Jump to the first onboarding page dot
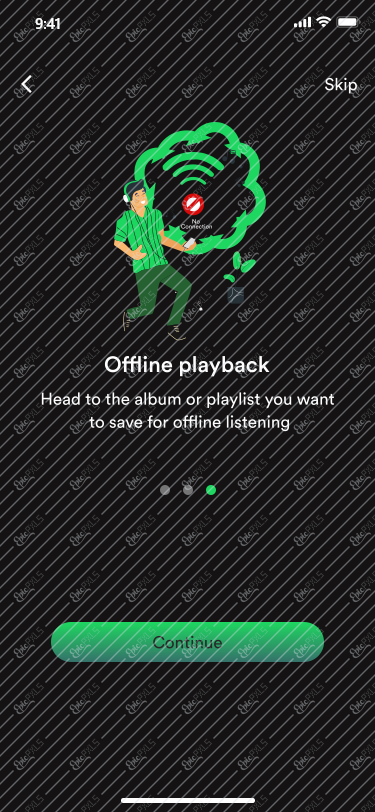375x812 pixels. [x=165, y=490]
